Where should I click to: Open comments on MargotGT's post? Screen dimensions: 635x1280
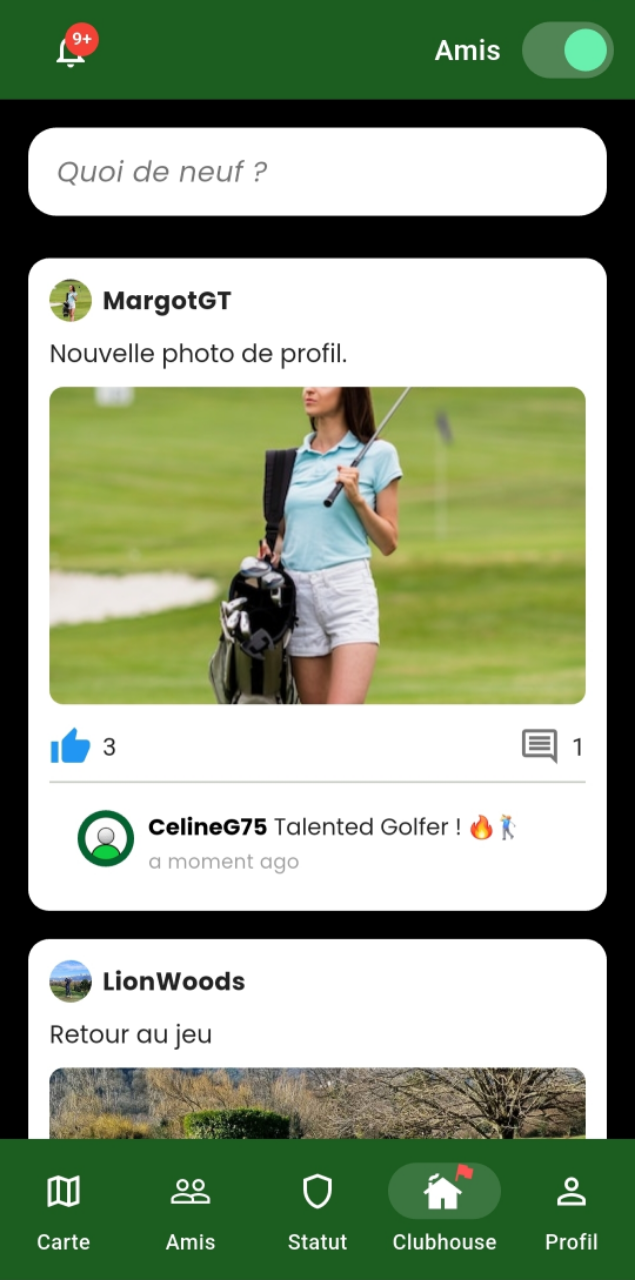(x=540, y=746)
